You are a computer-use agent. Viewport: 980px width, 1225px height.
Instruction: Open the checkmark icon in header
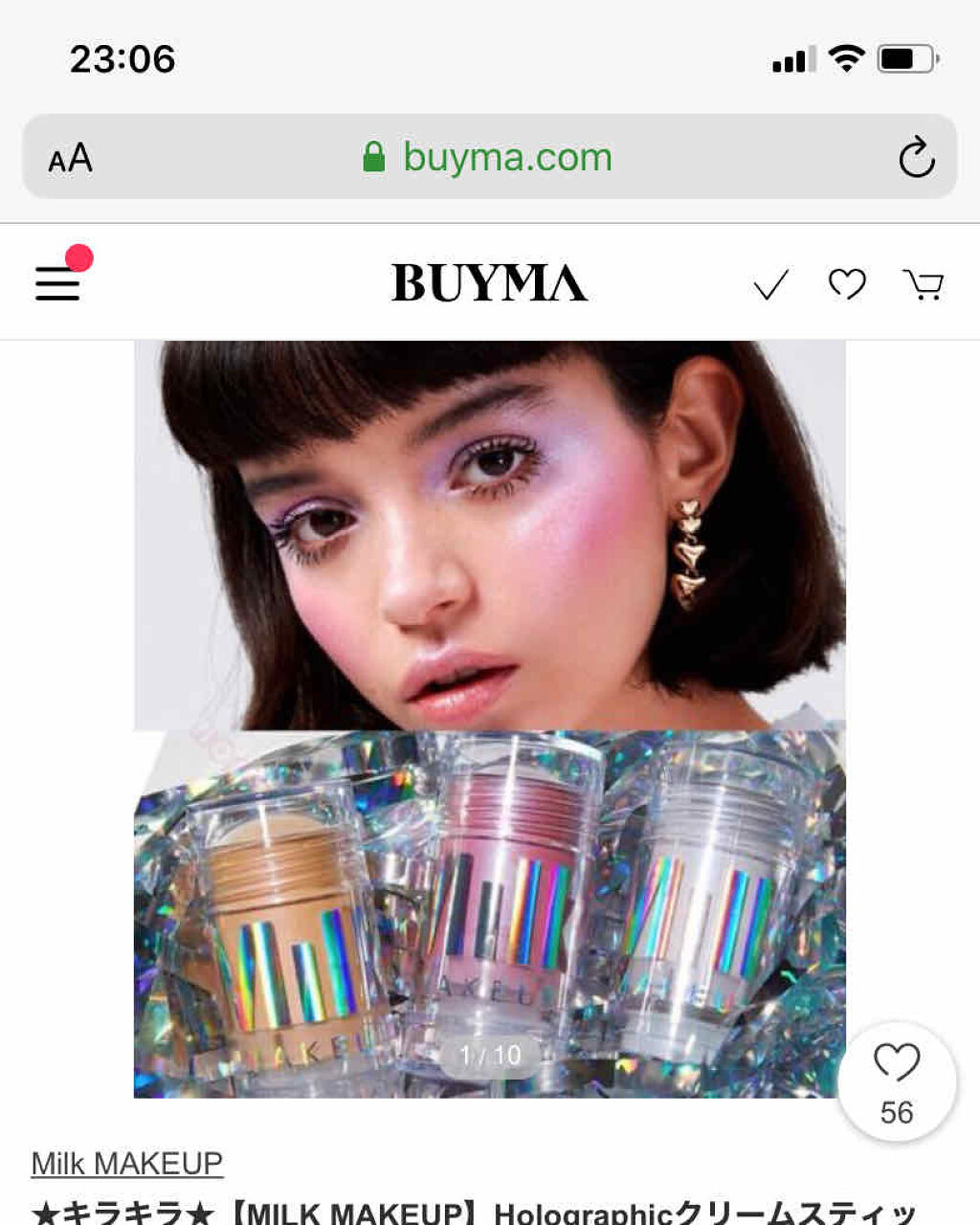pyautogui.click(x=770, y=284)
